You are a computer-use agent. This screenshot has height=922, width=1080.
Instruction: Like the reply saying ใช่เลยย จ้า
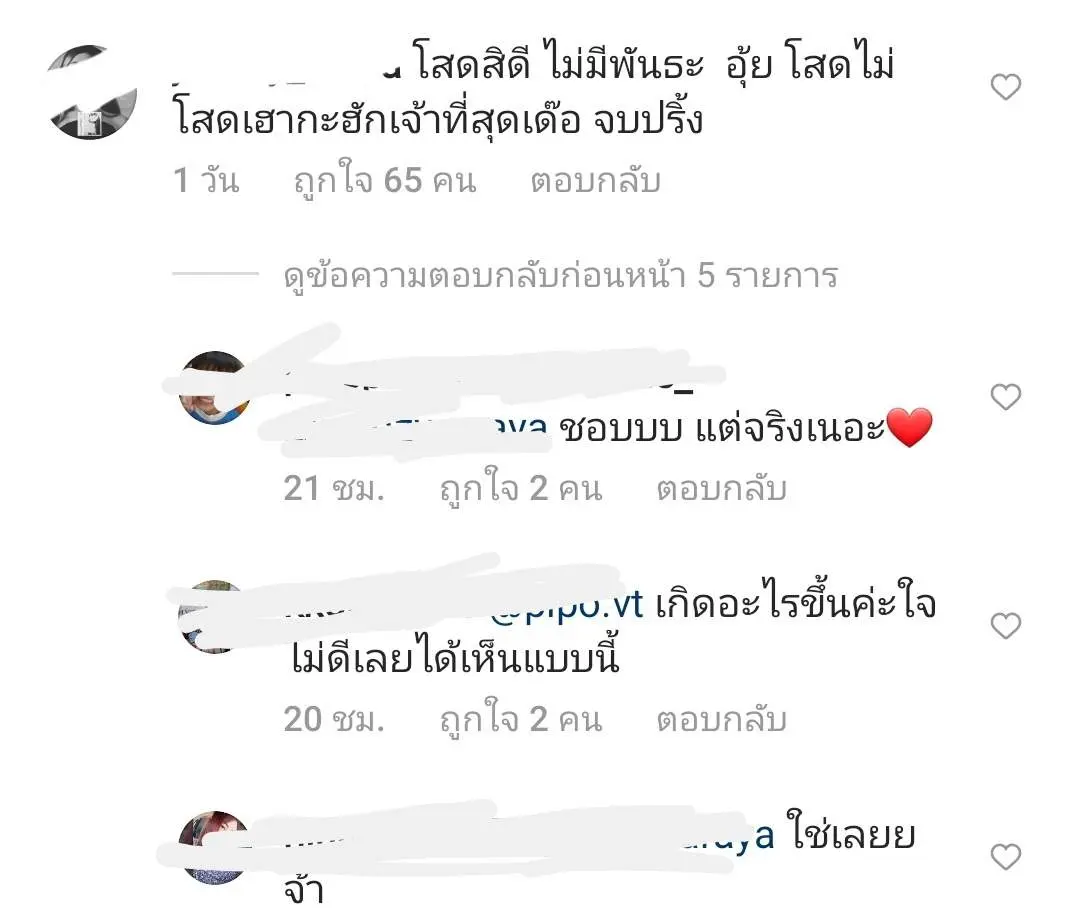pos(1005,857)
